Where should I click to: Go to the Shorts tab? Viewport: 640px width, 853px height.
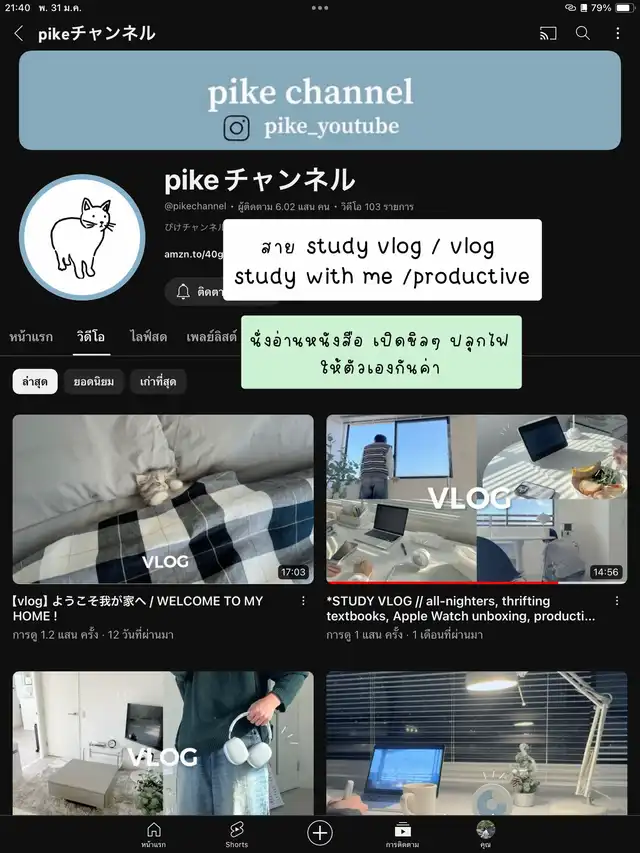[237, 835]
